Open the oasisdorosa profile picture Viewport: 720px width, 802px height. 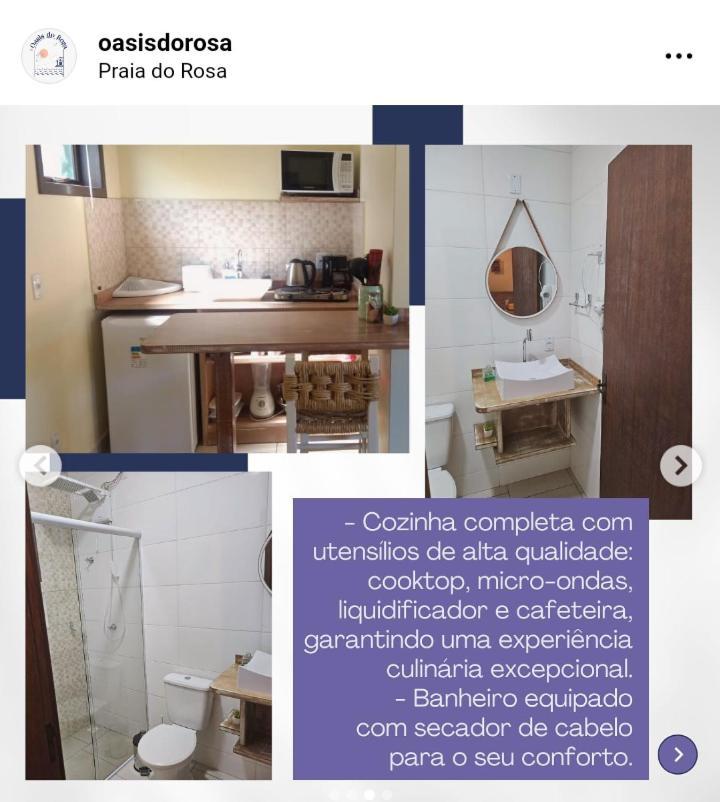[49, 56]
